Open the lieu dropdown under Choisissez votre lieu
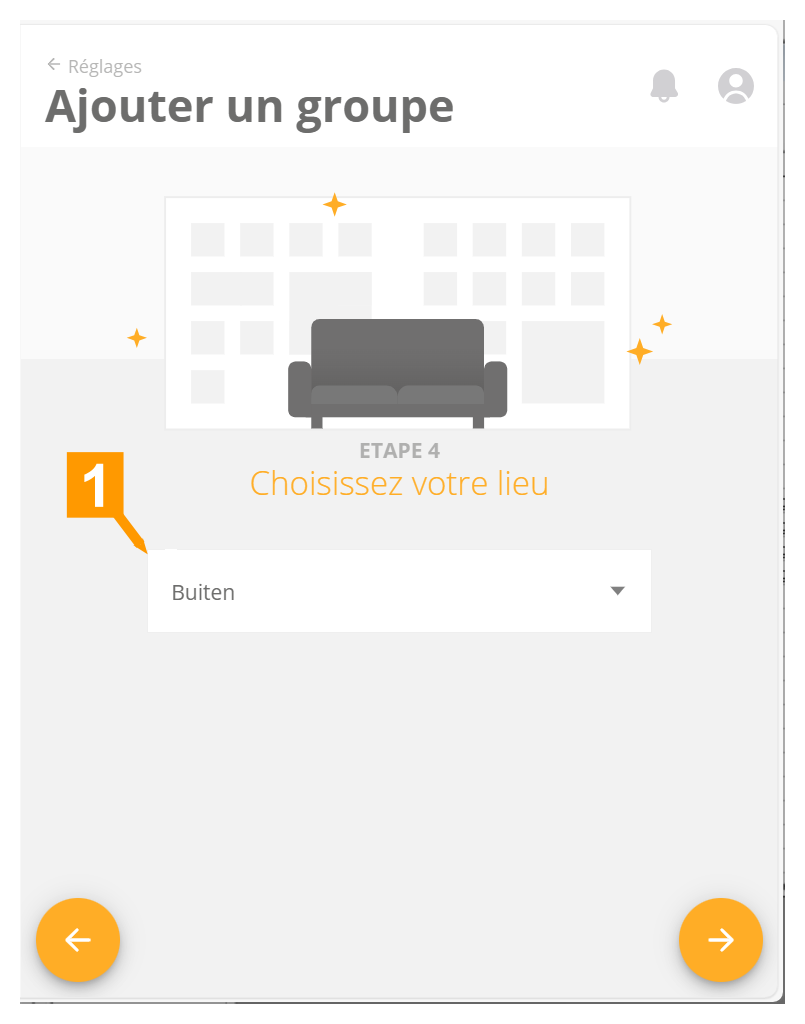Image resolution: width=805 pixels, height=1024 pixels. [x=400, y=591]
